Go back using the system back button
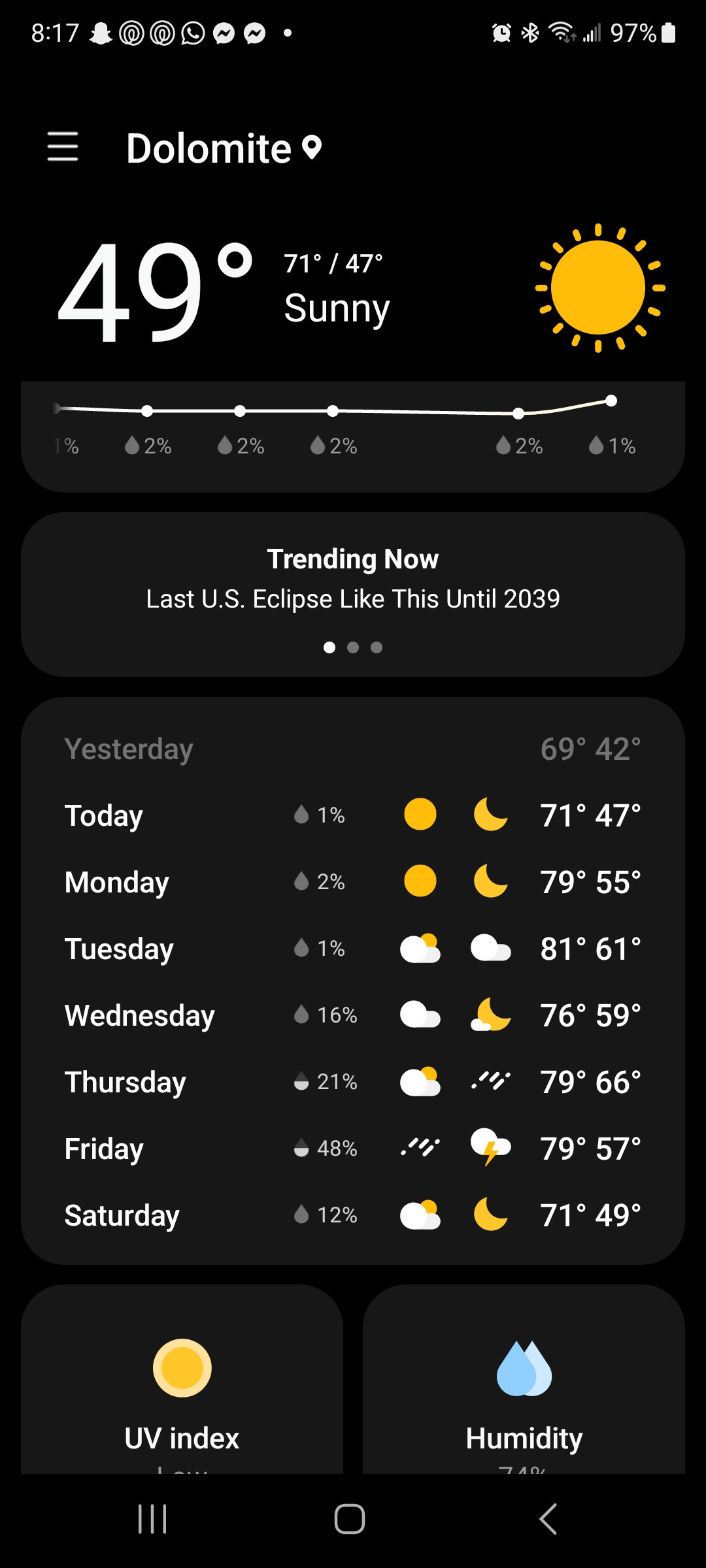The width and height of the screenshot is (706, 1568). point(548,1518)
